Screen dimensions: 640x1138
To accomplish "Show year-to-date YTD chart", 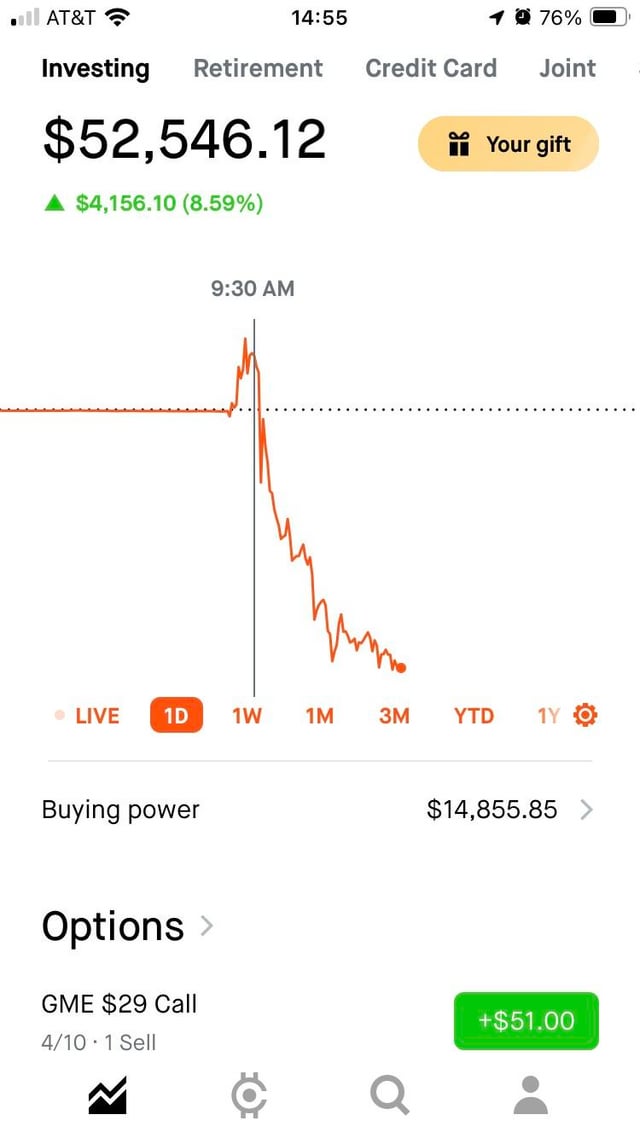I will point(473,716).
